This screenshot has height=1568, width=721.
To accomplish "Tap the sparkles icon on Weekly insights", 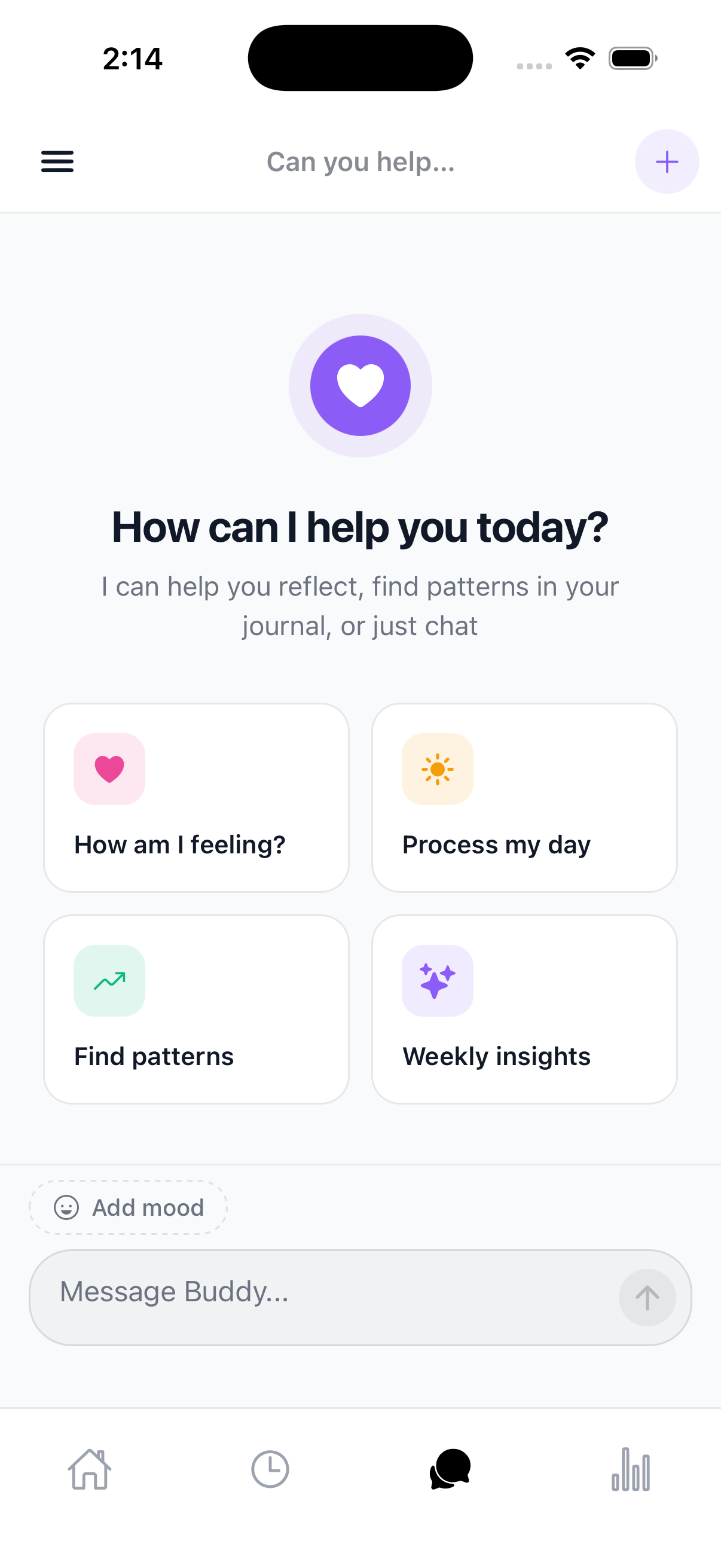I will coord(438,981).
